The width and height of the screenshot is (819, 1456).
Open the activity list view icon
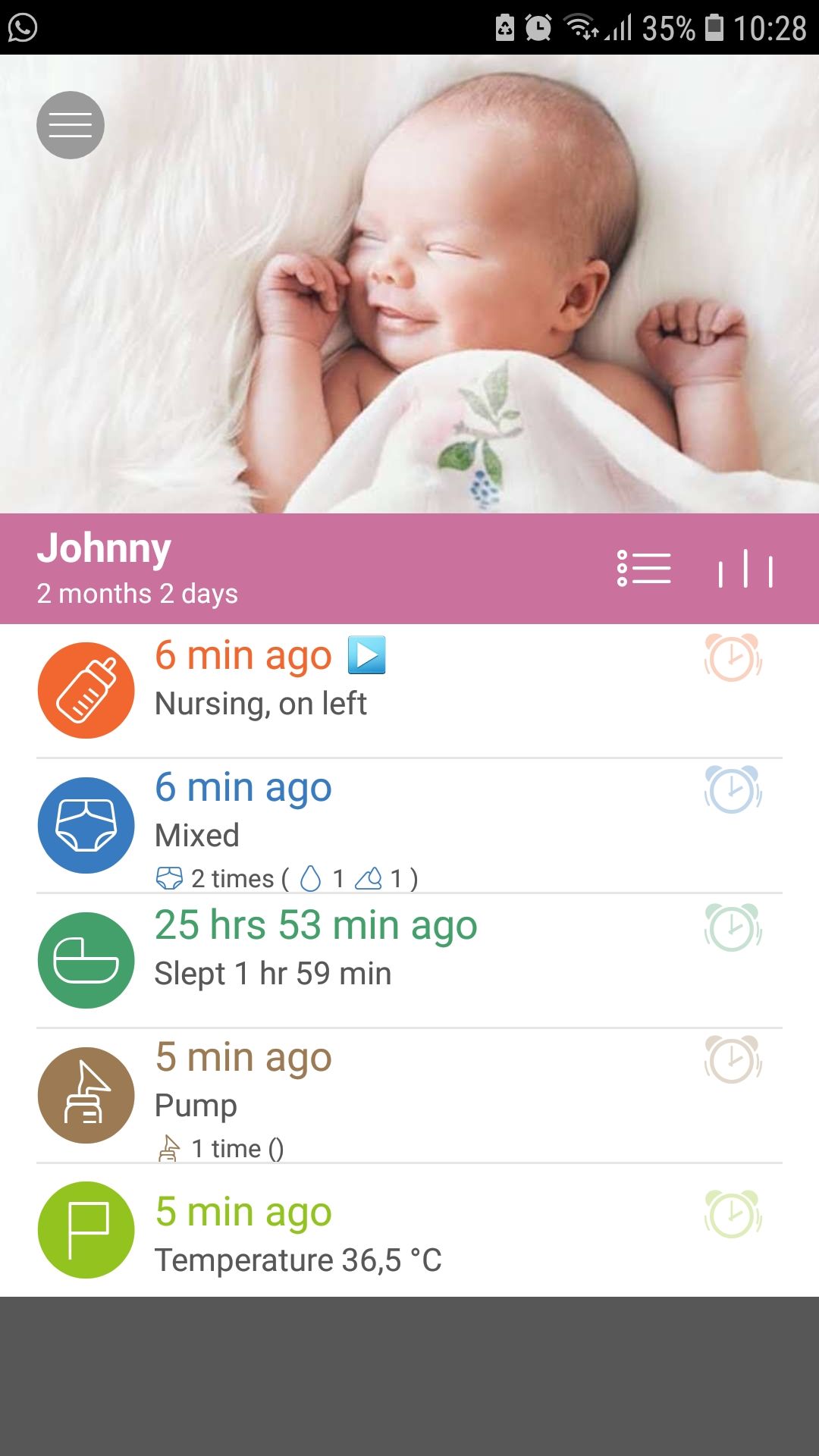click(644, 568)
